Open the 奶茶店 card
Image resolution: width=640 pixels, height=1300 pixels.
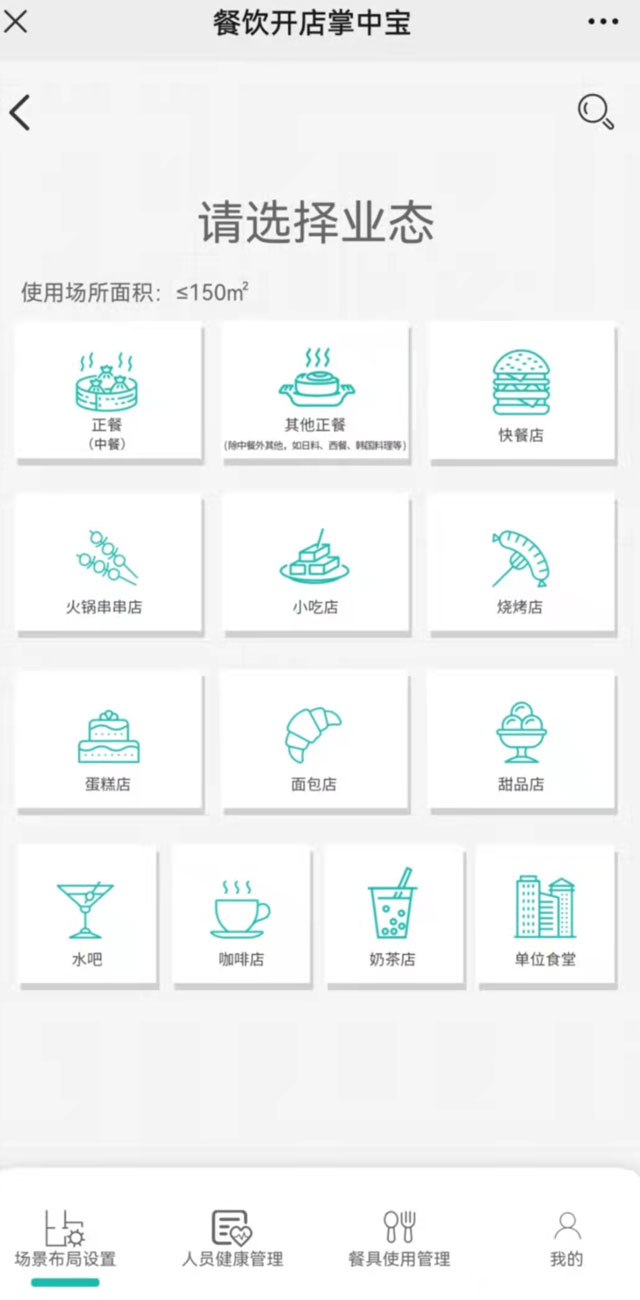point(393,915)
